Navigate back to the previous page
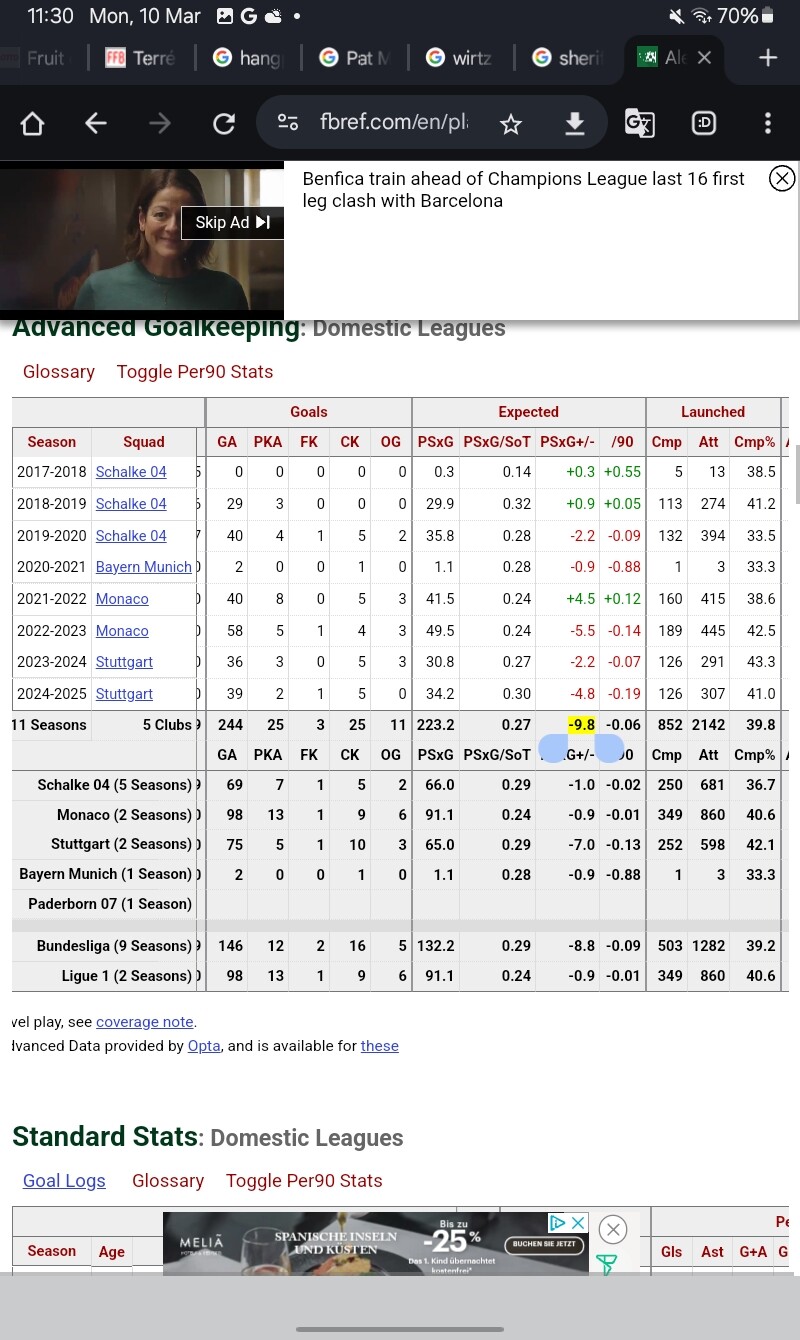Image resolution: width=800 pixels, height=1340 pixels. click(96, 123)
